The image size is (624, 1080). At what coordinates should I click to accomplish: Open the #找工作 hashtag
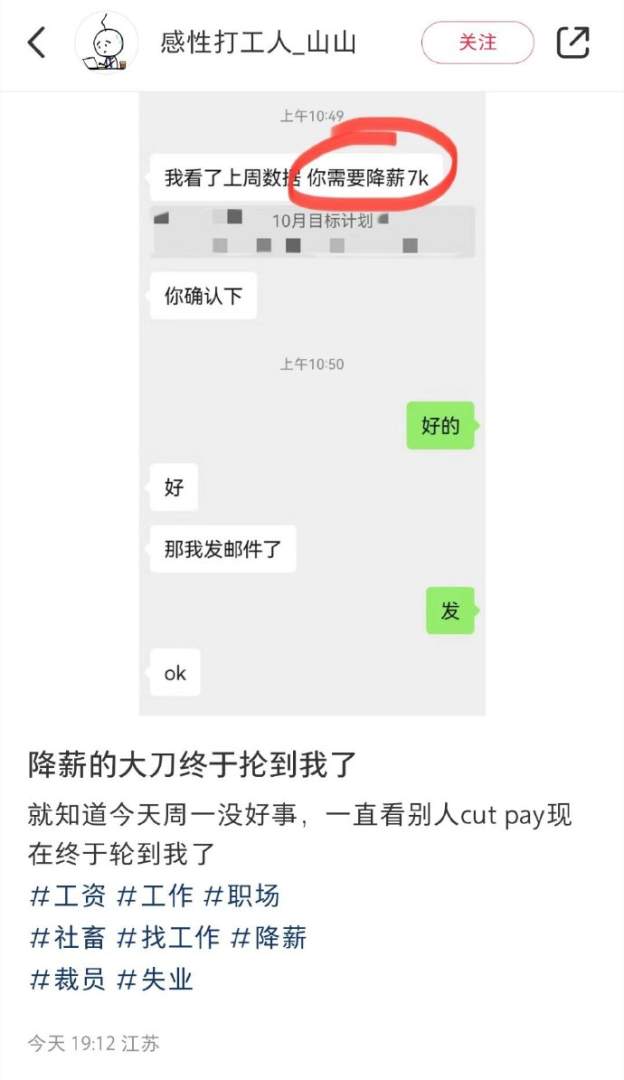point(168,938)
